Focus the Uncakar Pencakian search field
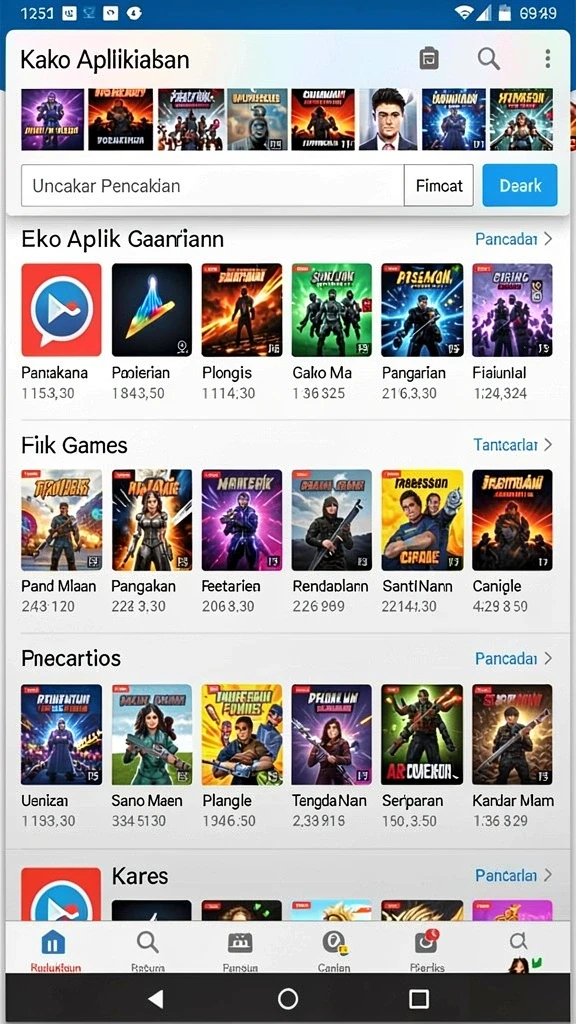The width and height of the screenshot is (576, 1024). coord(212,185)
